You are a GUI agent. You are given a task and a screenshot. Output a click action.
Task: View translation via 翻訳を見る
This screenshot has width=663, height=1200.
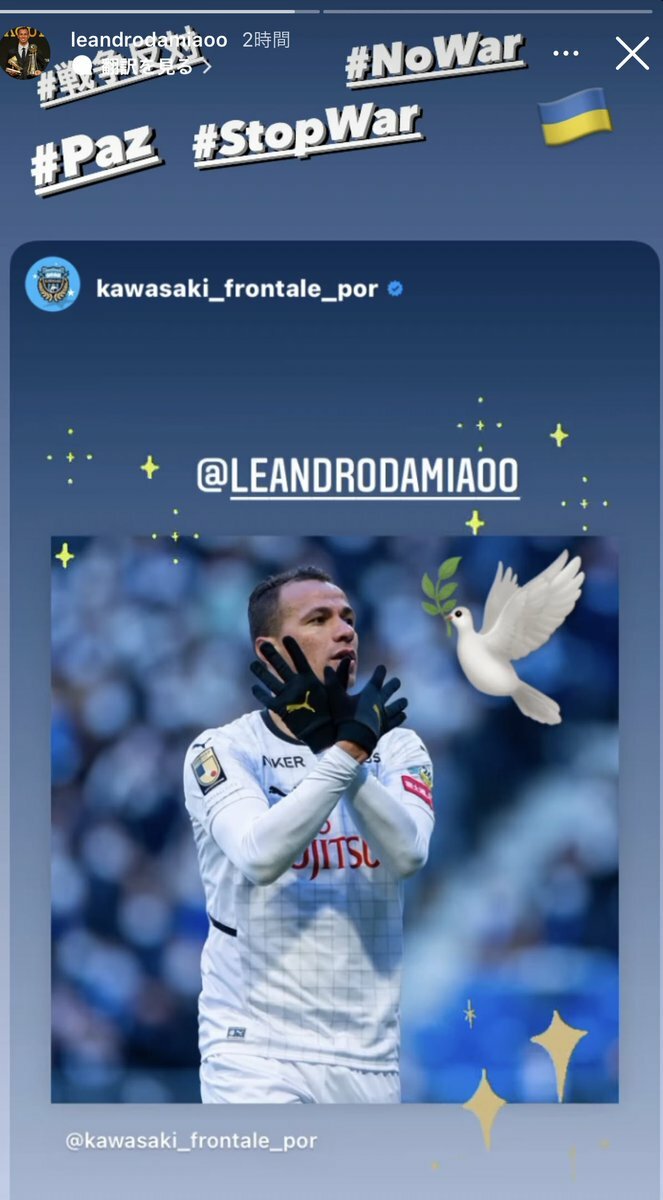[x=150, y=67]
